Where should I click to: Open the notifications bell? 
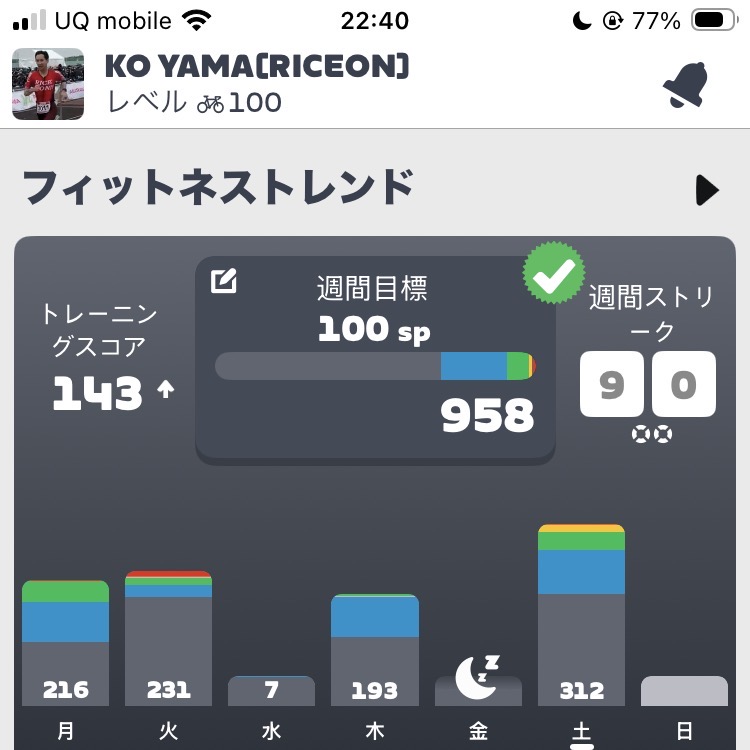tap(684, 86)
